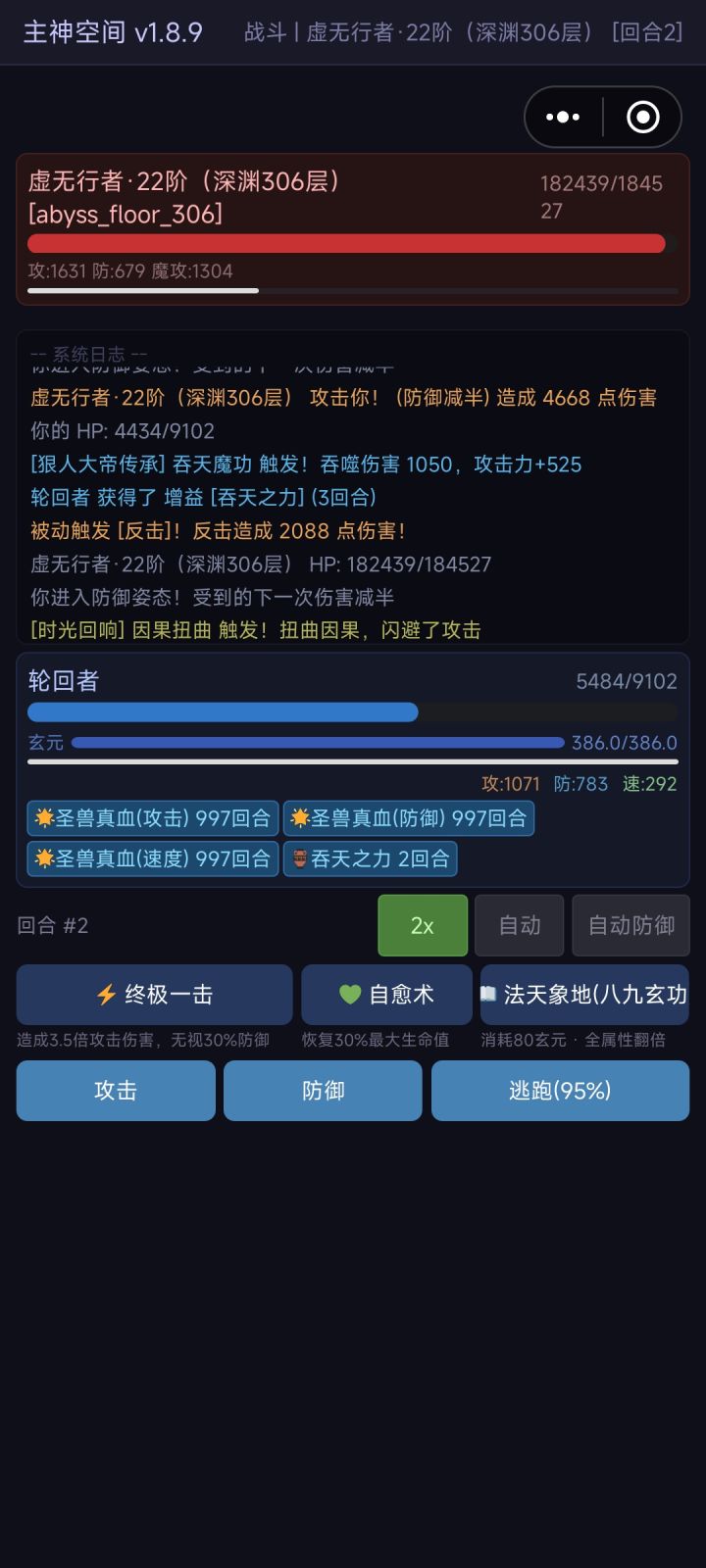The image size is (706, 1568).
Task: Tap the sun icon on 圣兽真血(防御) buff
Action: (x=299, y=817)
